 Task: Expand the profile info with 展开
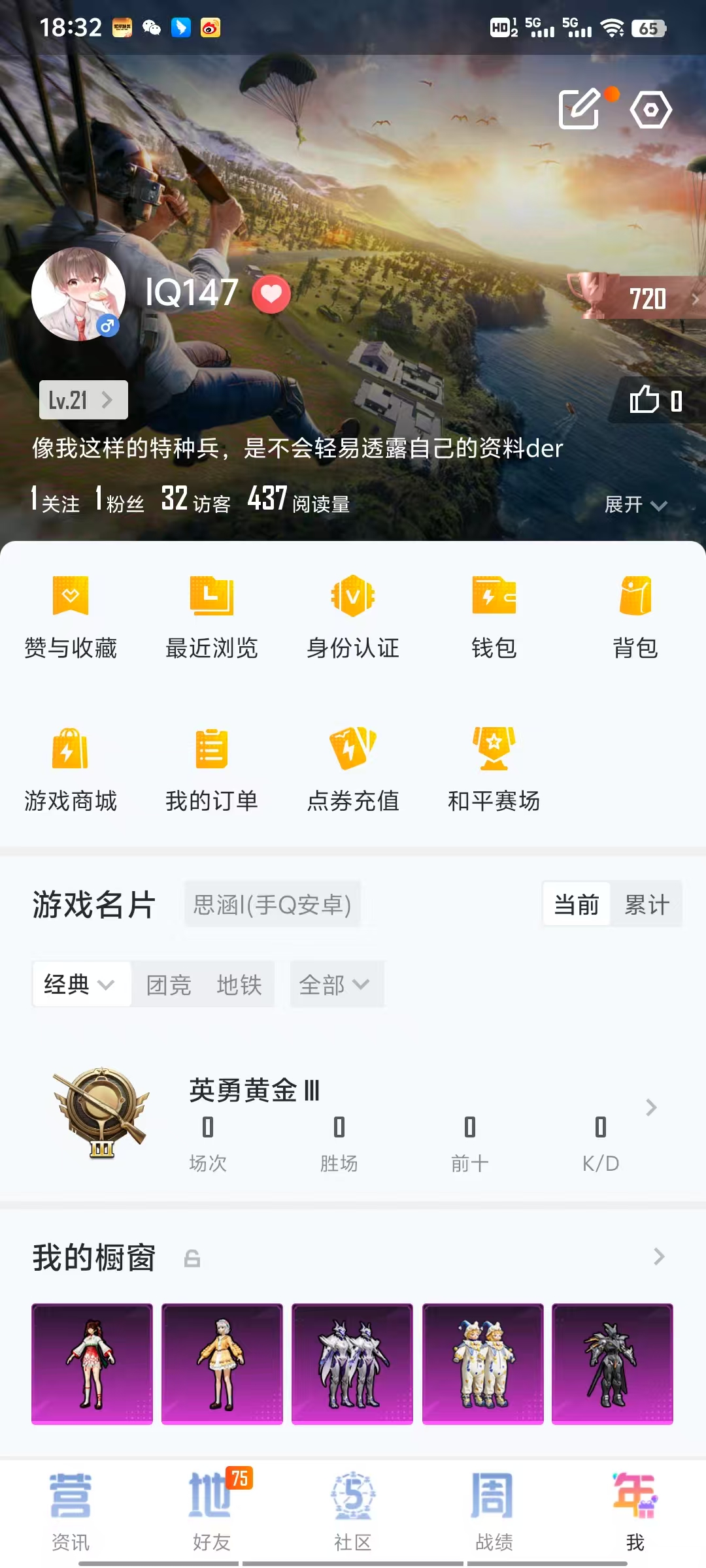pyautogui.click(x=635, y=504)
